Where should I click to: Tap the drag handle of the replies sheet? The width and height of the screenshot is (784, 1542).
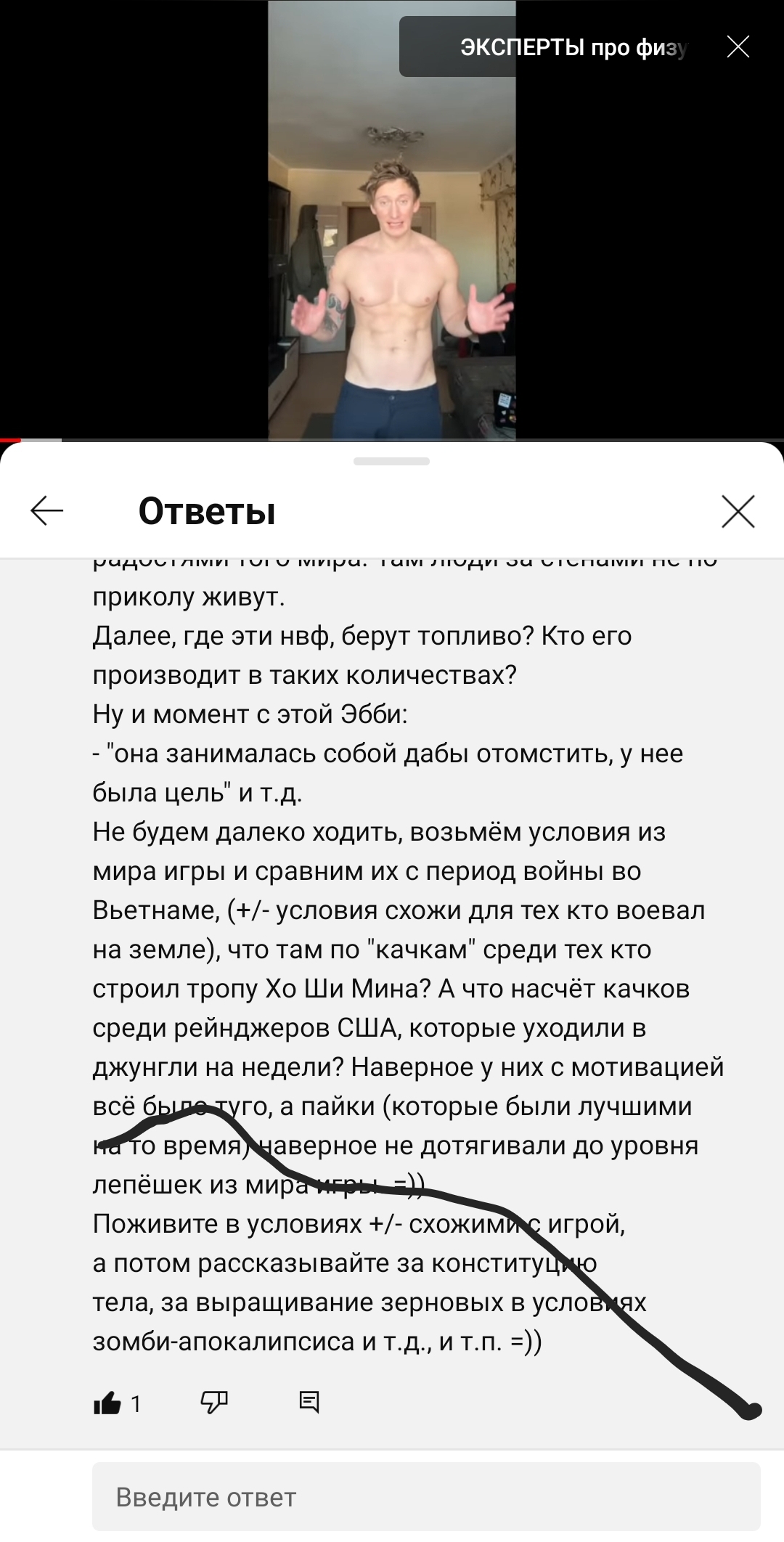click(392, 461)
